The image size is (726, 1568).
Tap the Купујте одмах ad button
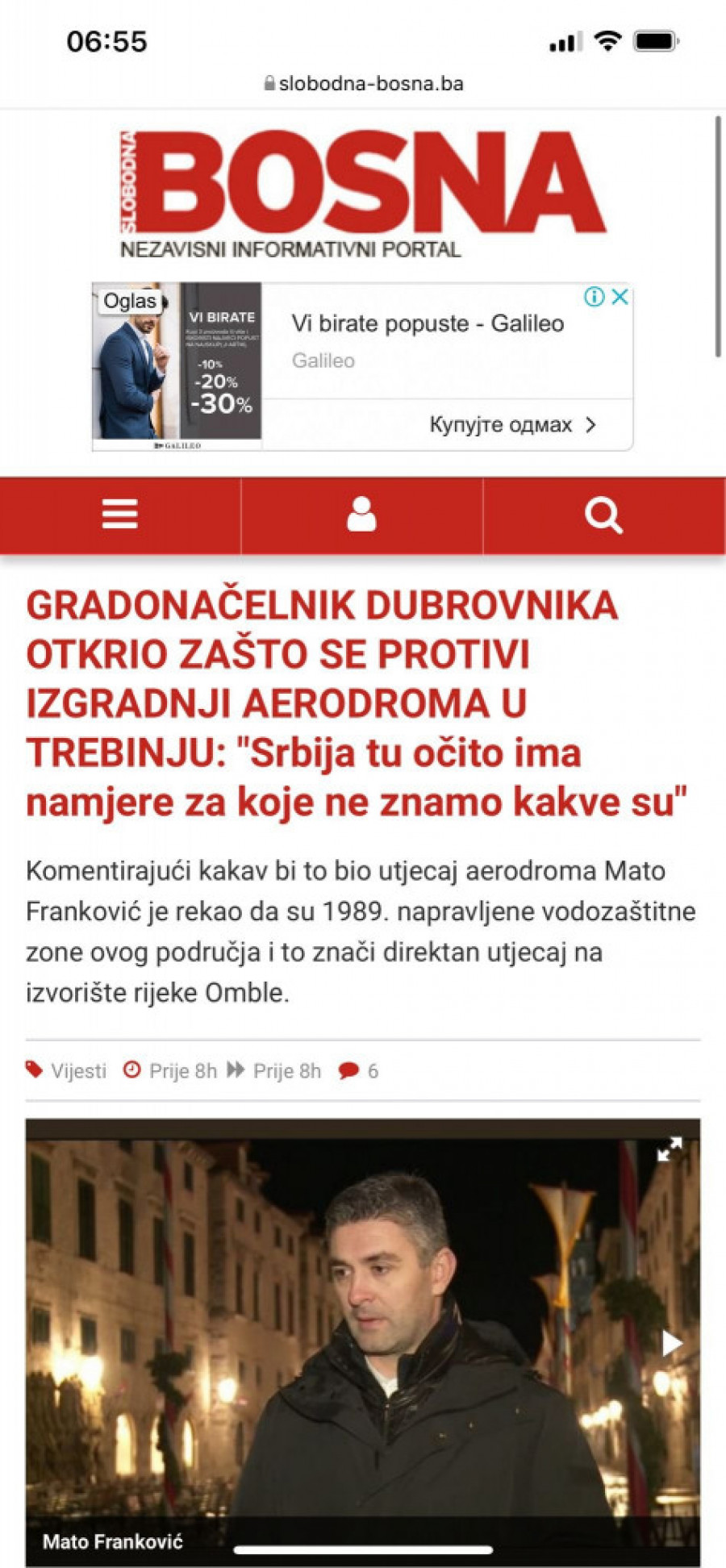pyautogui.click(x=512, y=425)
